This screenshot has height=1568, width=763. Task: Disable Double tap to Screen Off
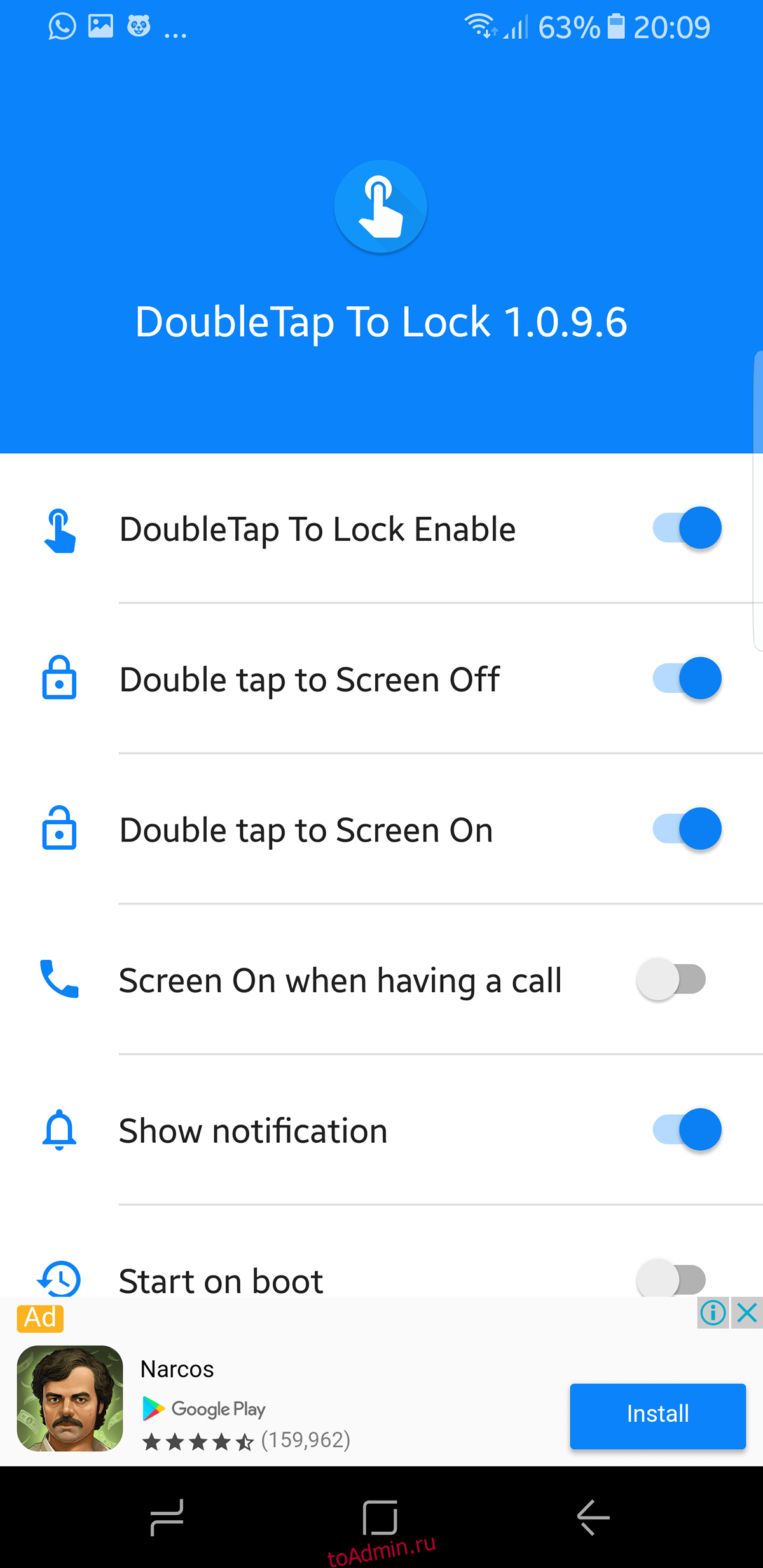click(x=687, y=679)
